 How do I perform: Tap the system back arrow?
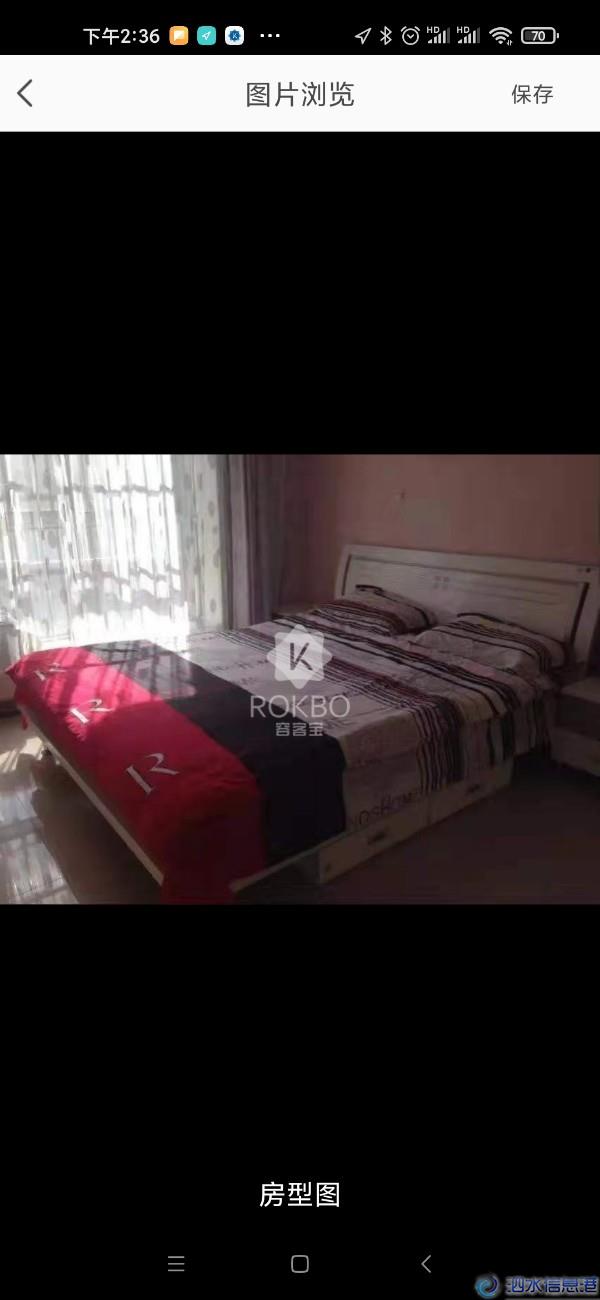tap(426, 1264)
